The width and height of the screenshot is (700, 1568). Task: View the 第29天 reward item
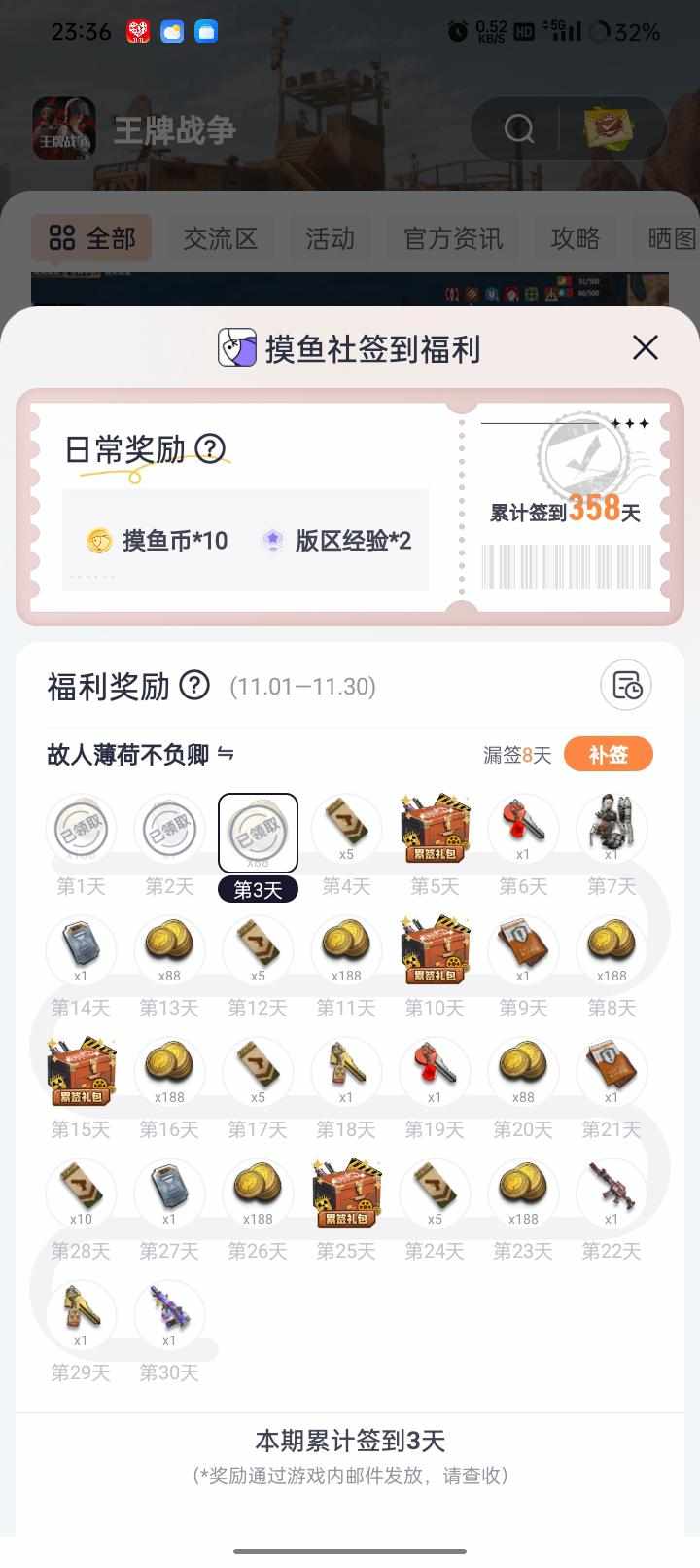pos(81,1316)
